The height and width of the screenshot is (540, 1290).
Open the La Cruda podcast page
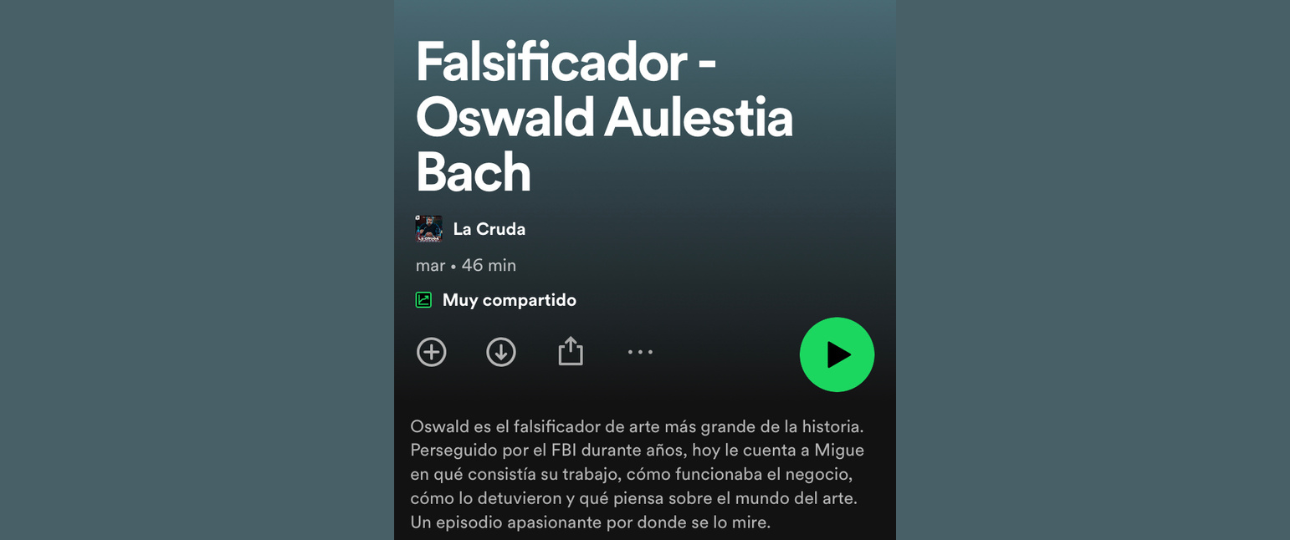(488, 229)
